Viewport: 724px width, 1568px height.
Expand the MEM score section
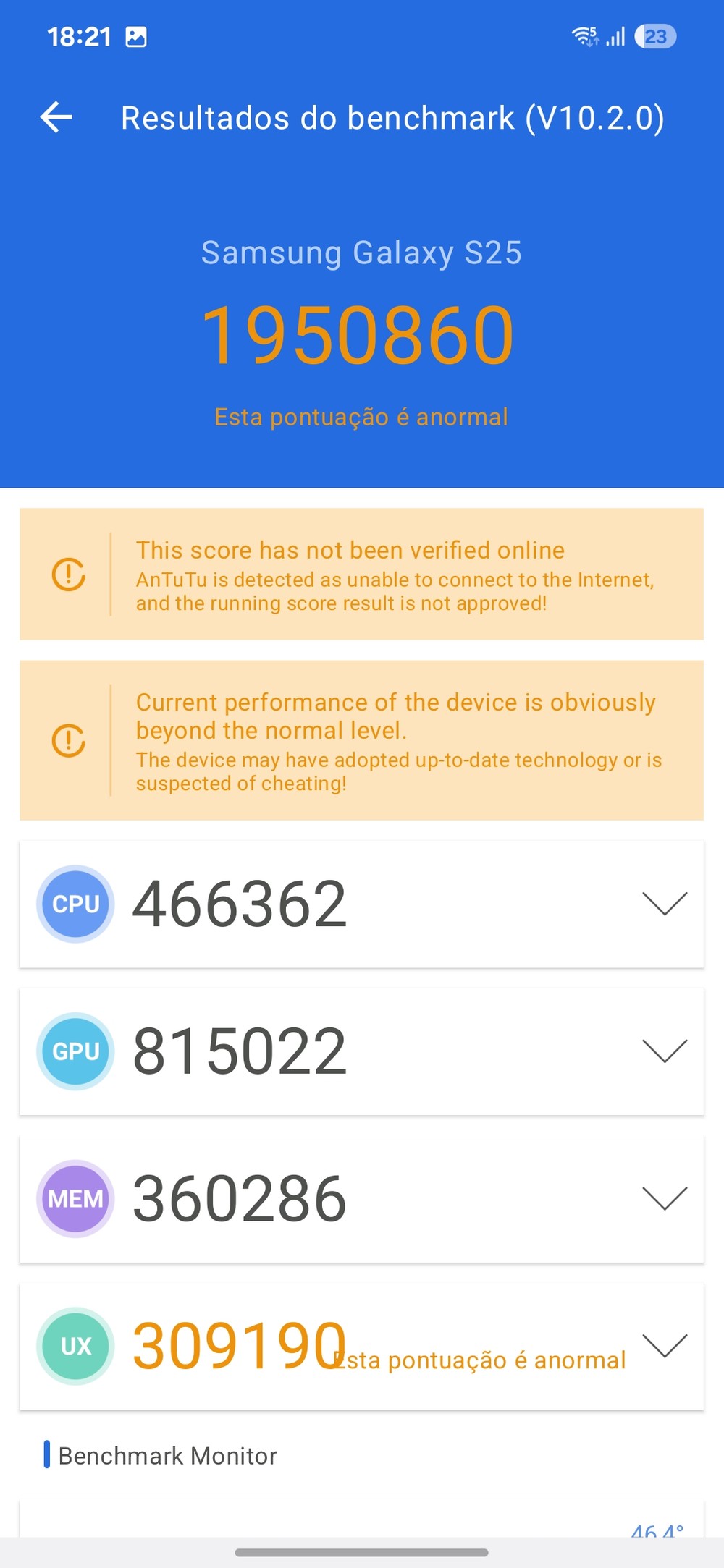coord(664,1198)
